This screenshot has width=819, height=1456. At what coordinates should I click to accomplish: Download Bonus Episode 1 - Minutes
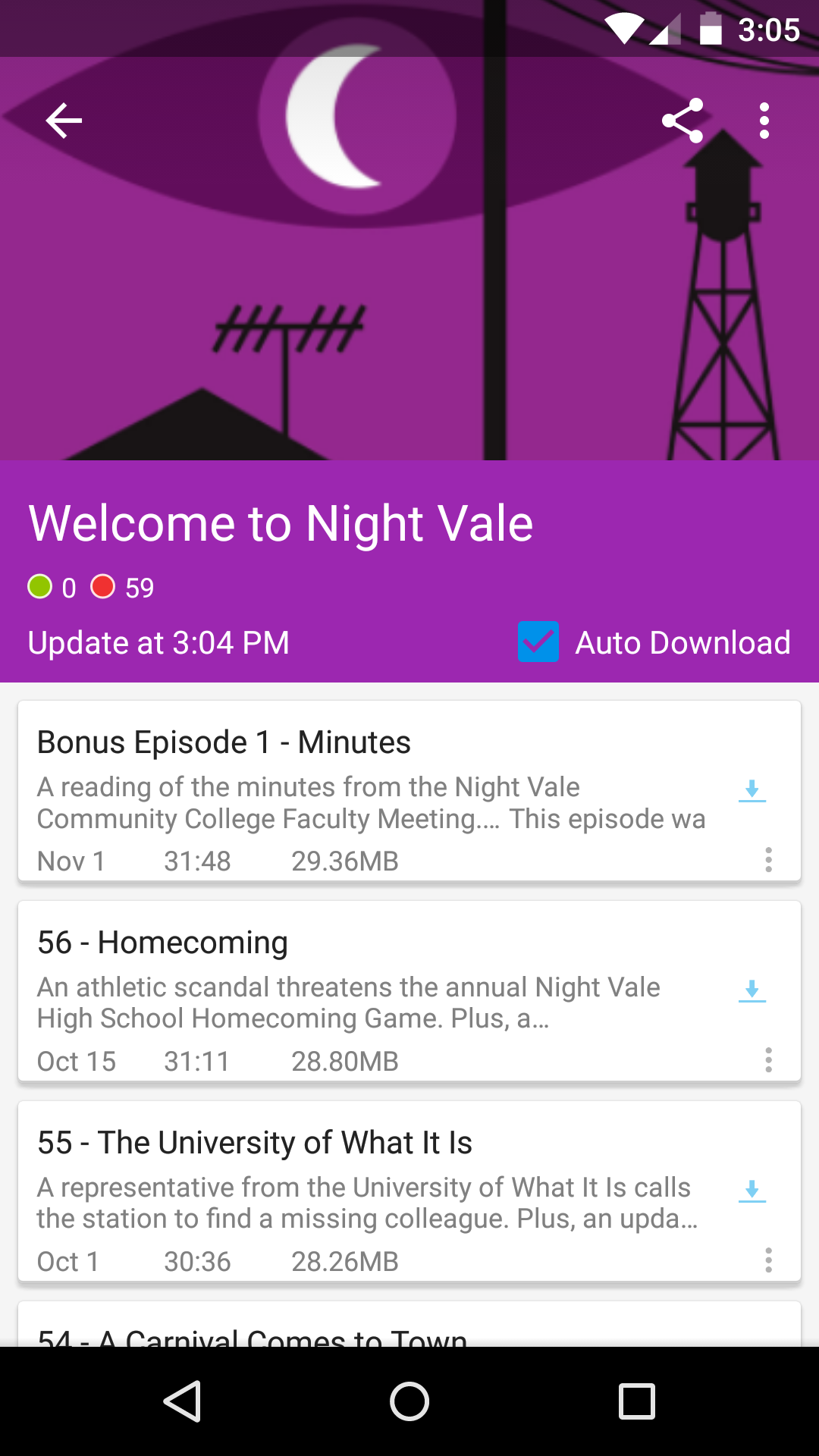(x=752, y=790)
